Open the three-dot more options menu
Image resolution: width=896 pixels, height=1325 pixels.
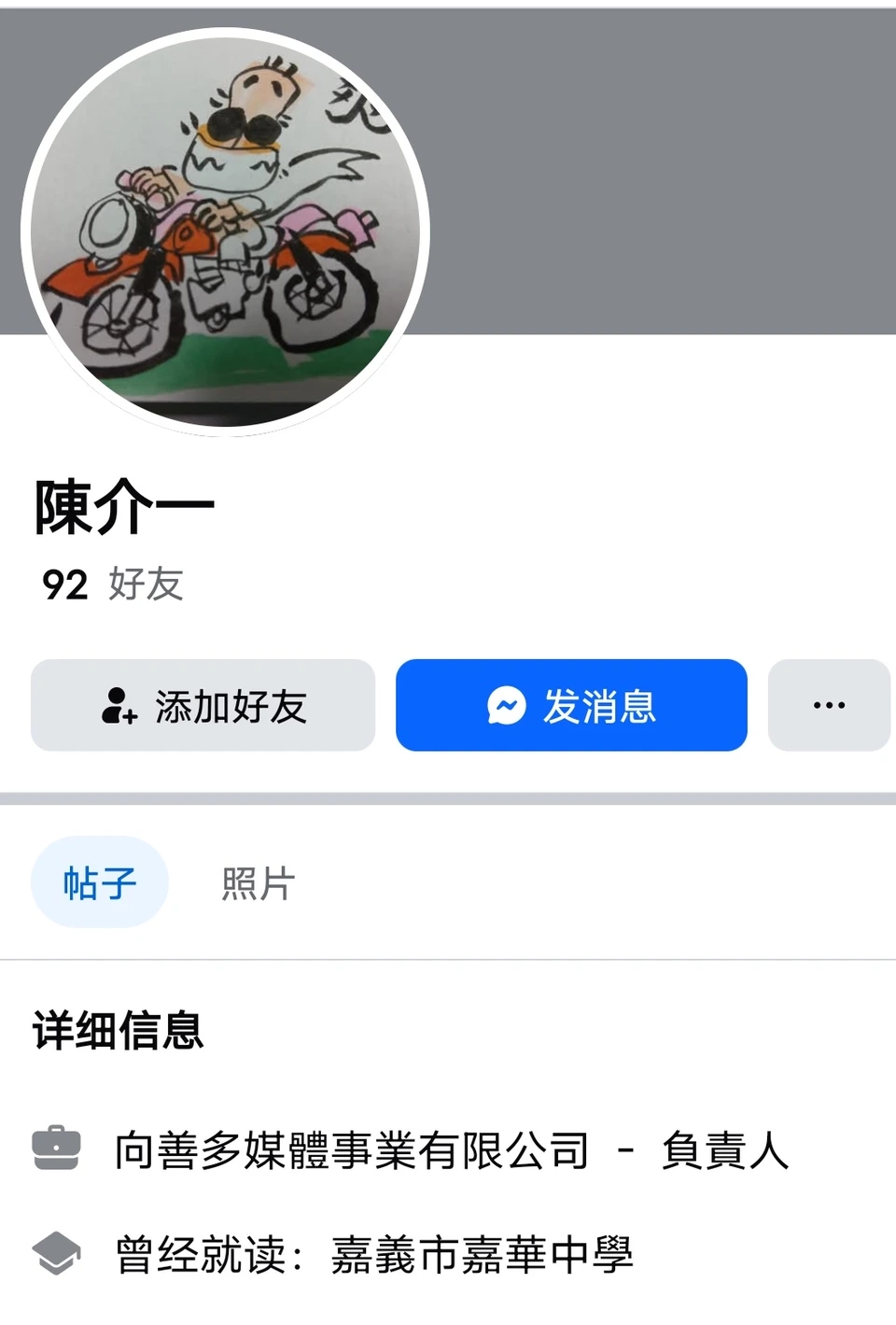pyautogui.click(x=828, y=706)
